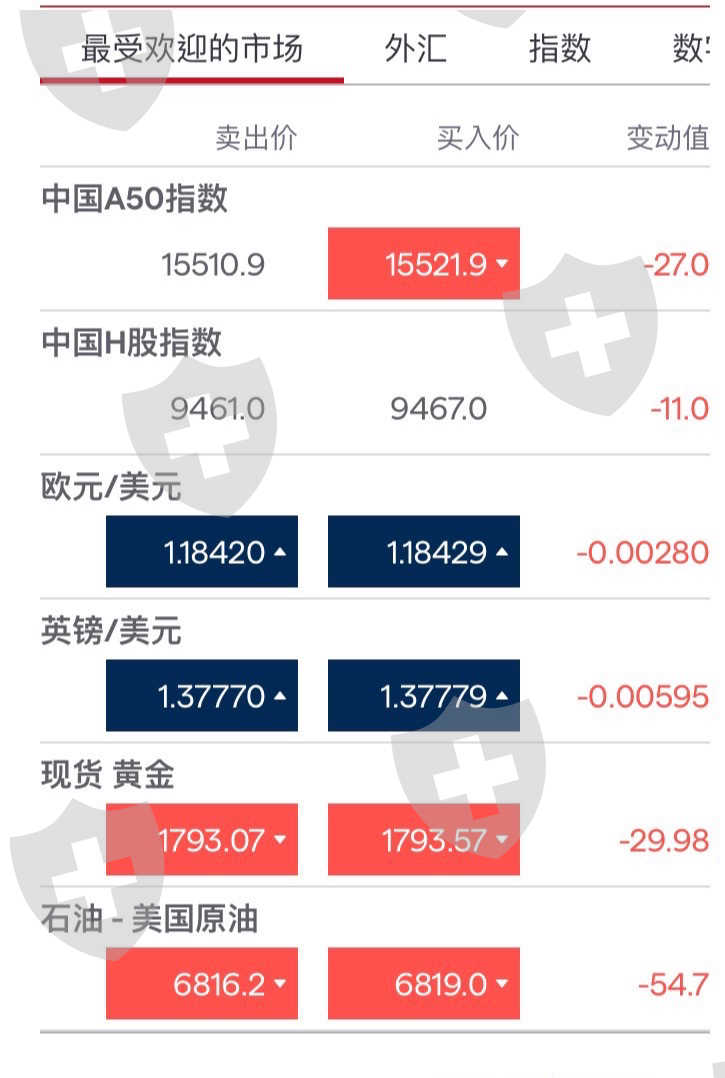
Task: Tap the 英镑/美元 sell price 1.37770
Action: pyautogui.click(x=202, y=696)
